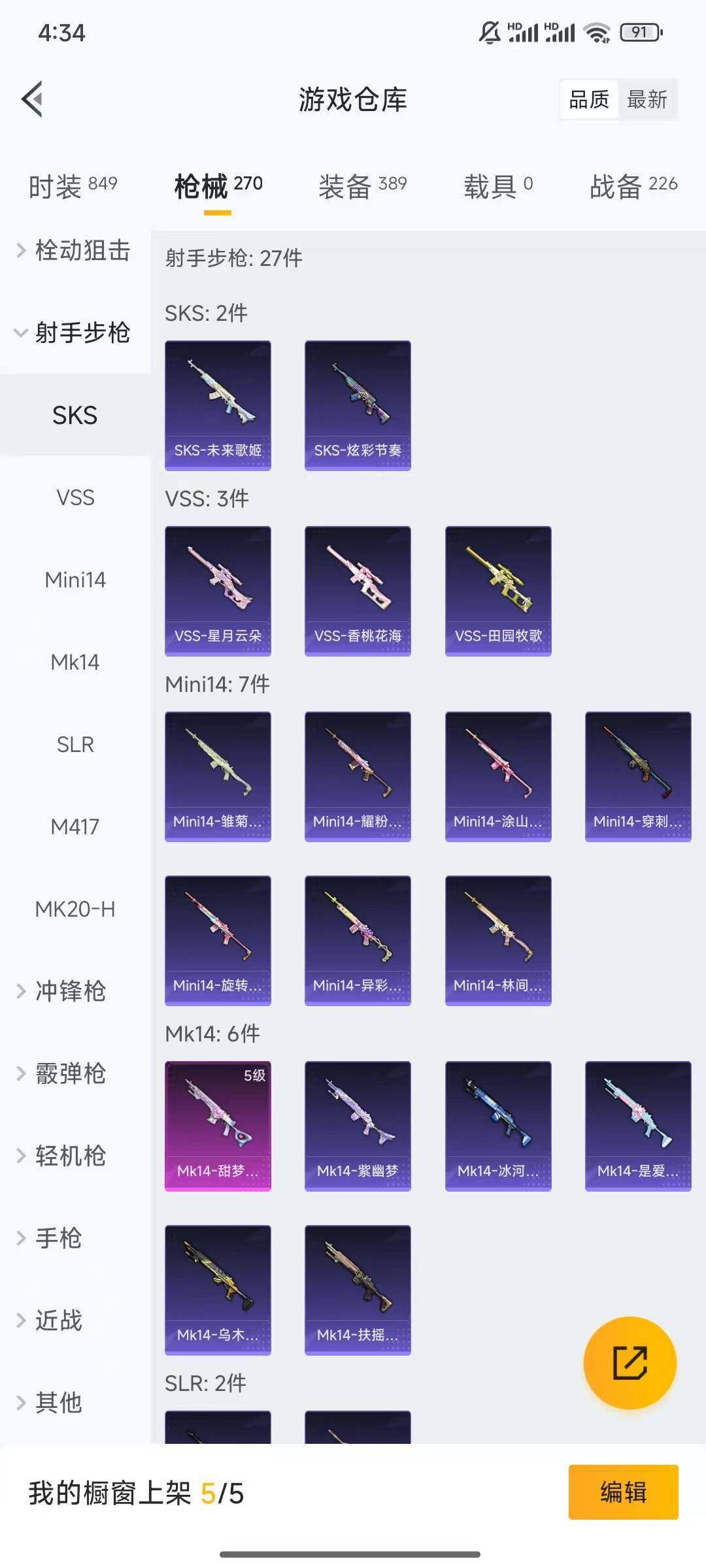
Task: Sort items by 最新
Action: point(647,99)
